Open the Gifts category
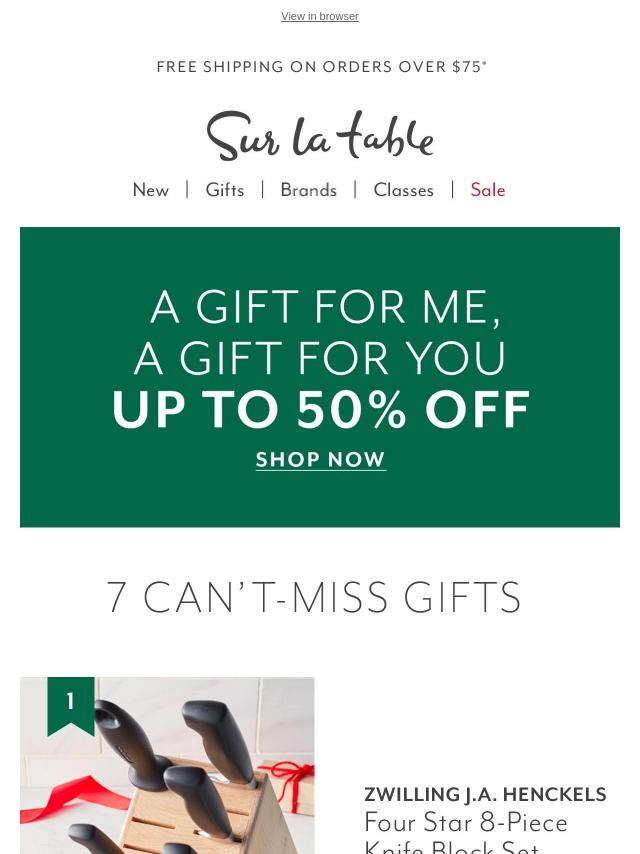The height and width of the screenshot is (854, 640). point(225,190)
